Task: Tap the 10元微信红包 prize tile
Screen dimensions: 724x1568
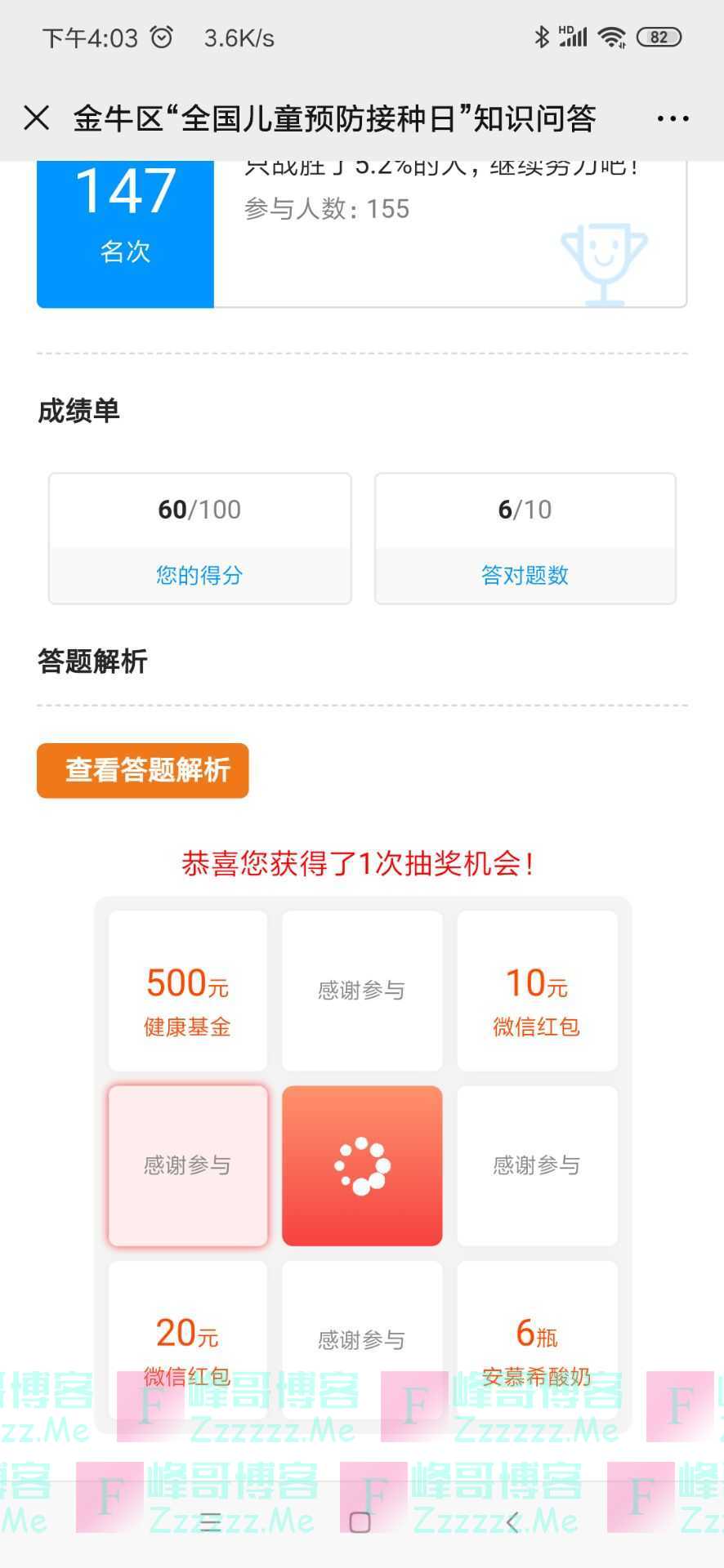Action: click(537, 990)
